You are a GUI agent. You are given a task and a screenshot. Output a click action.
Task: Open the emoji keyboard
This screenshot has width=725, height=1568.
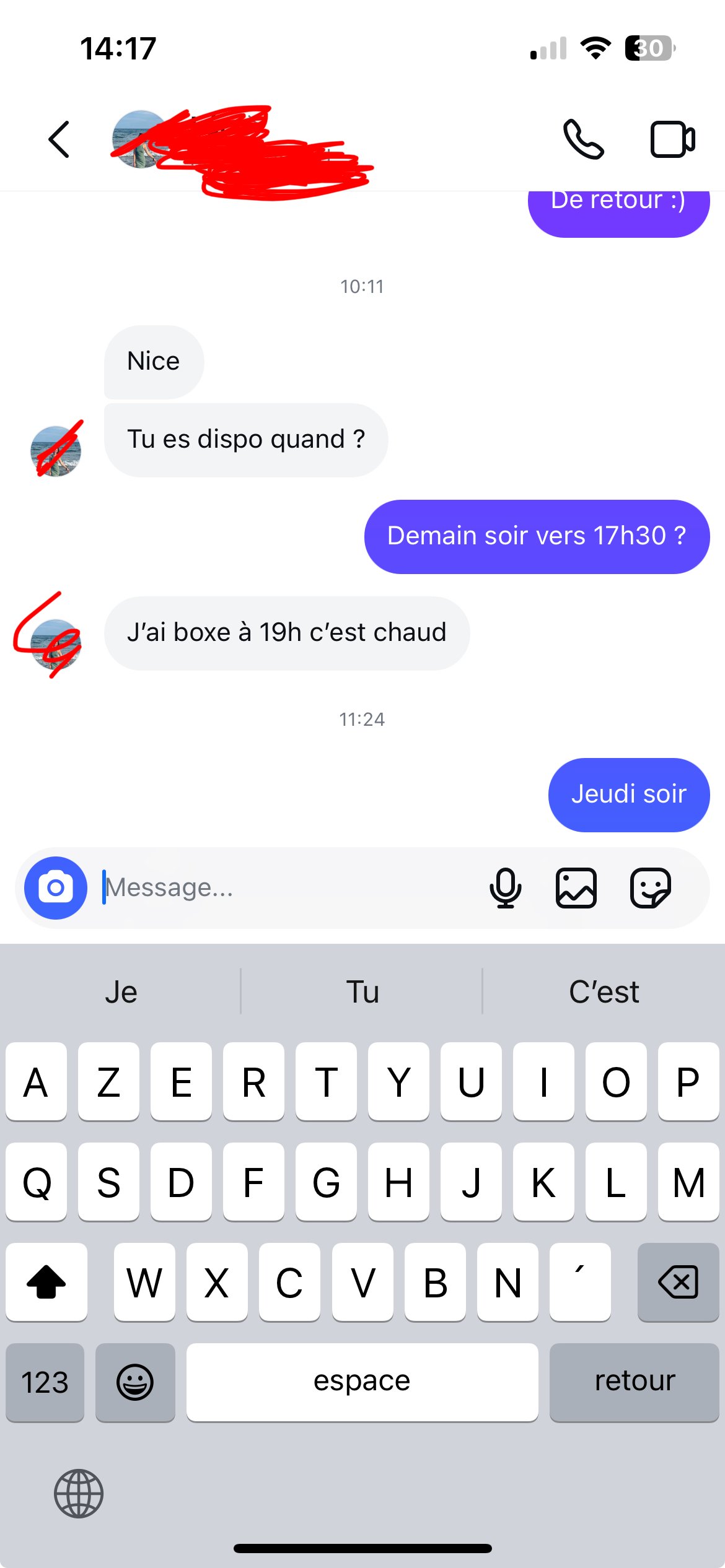(135, 1382)
